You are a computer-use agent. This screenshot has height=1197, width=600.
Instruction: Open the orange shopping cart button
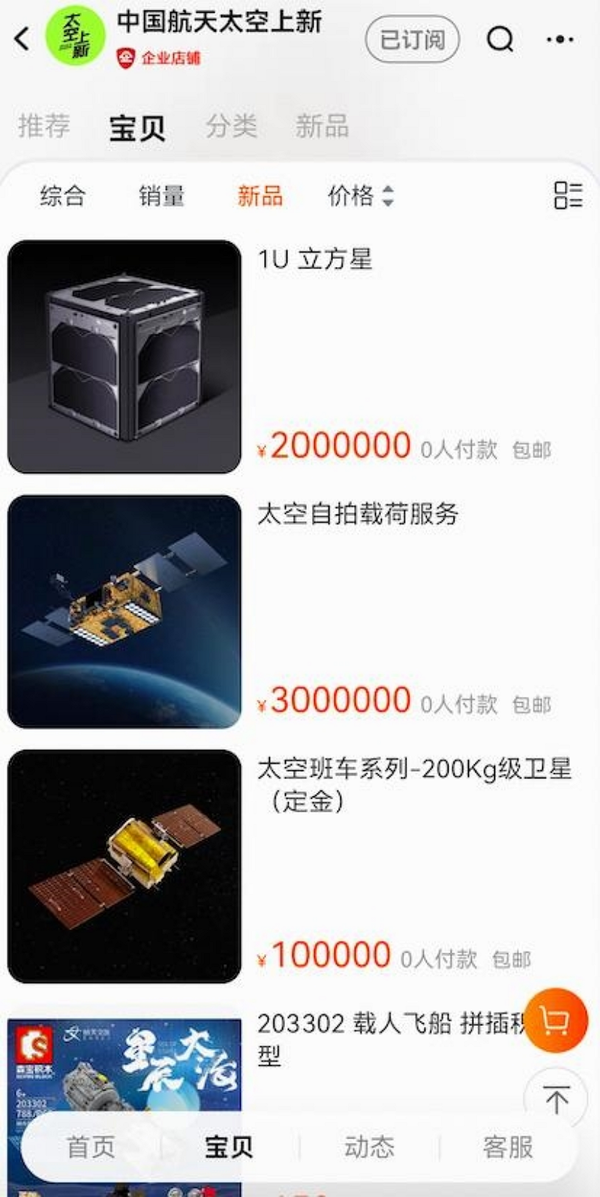[556, 1020]
